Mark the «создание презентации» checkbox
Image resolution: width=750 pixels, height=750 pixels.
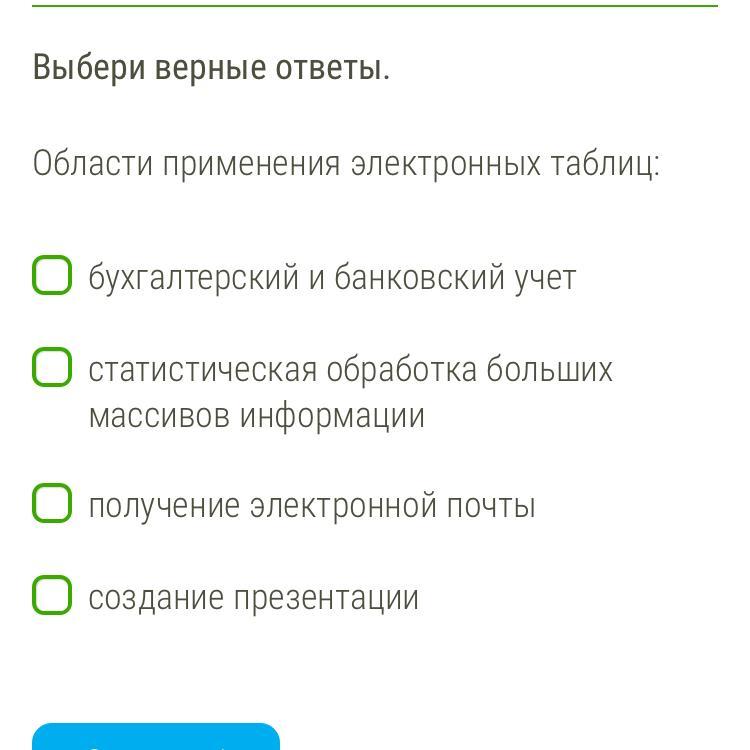(52, 595)
